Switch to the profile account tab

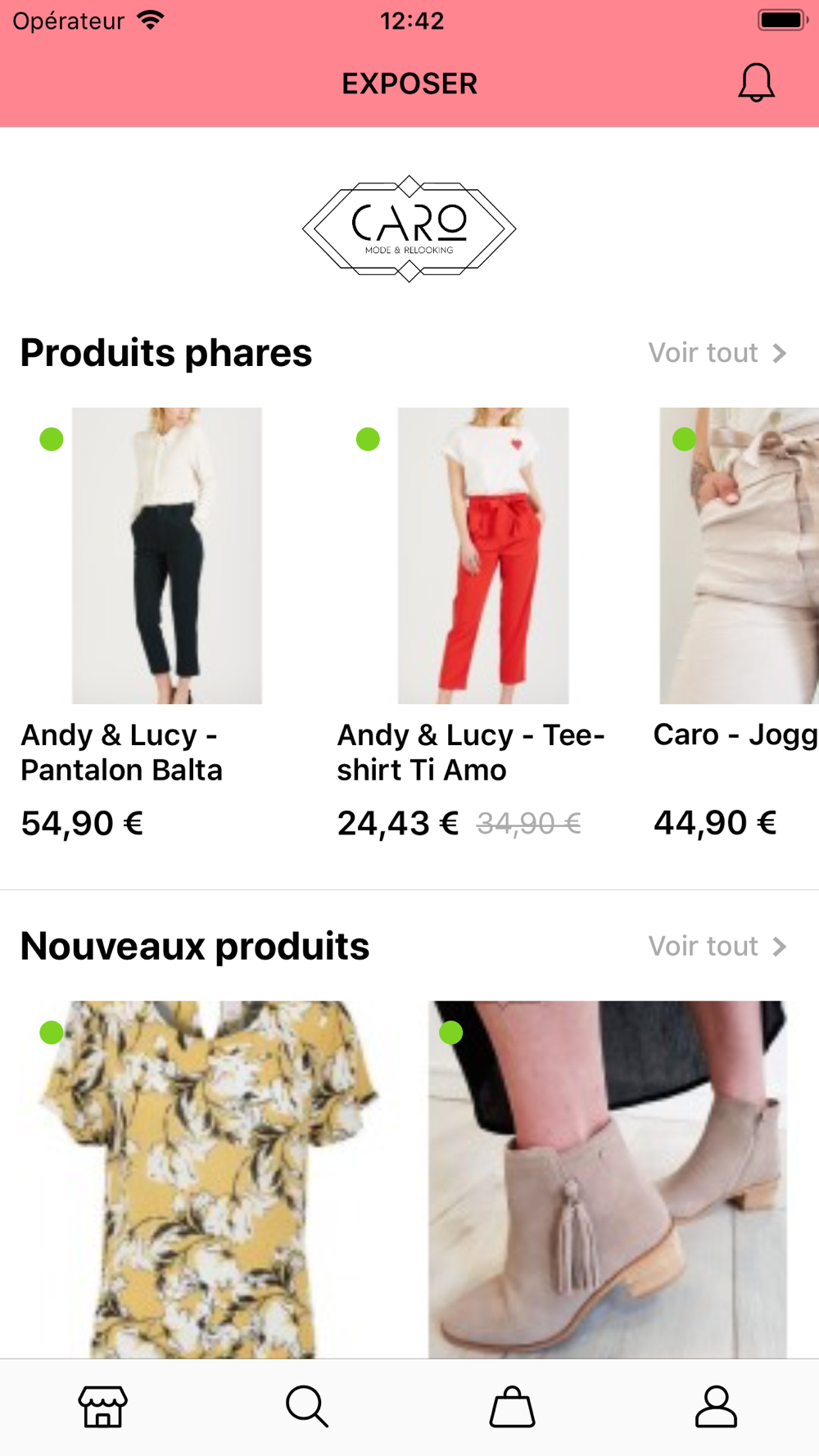tap(717, 1406)
